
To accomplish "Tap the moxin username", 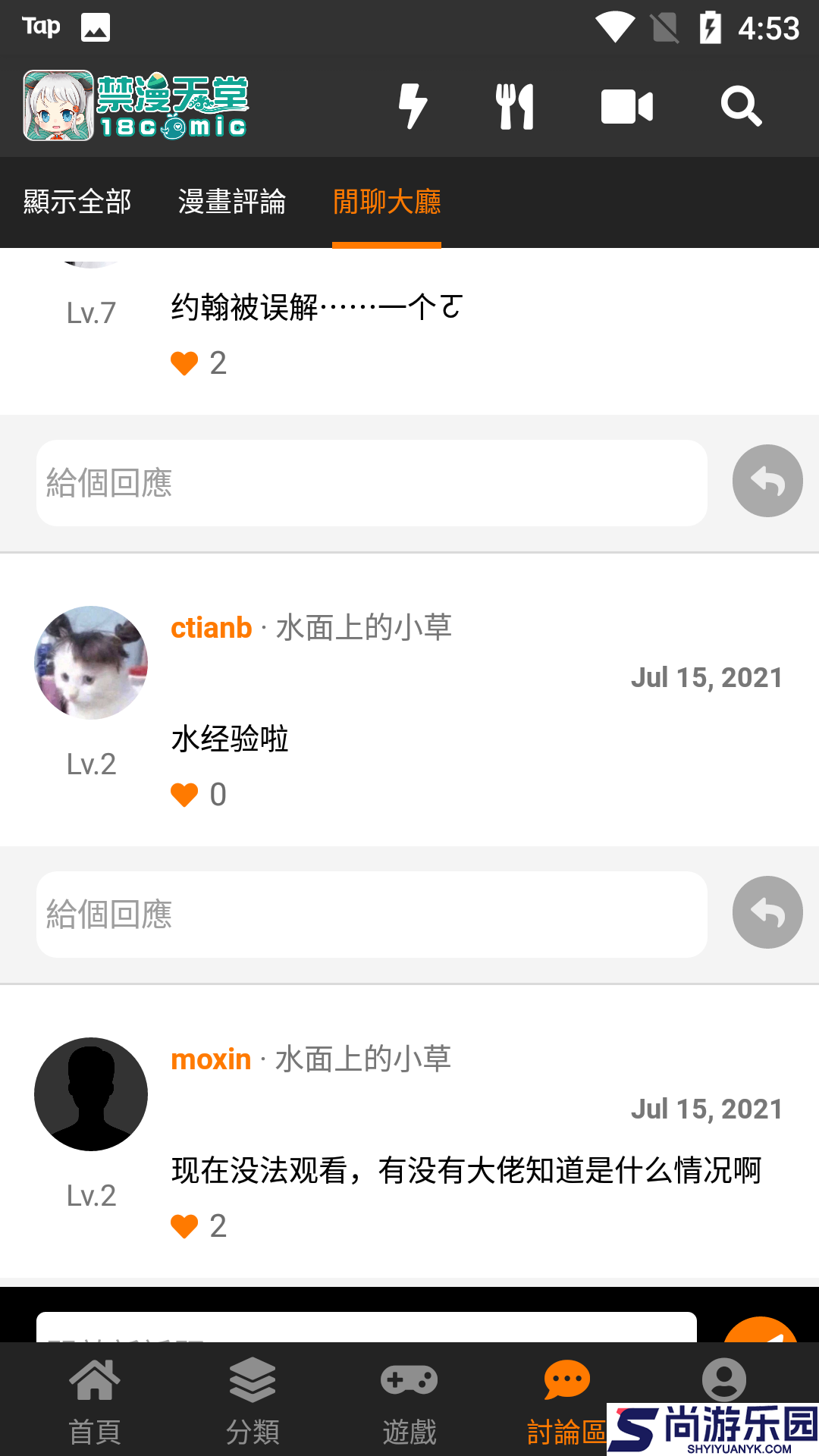I will 211,1059.
